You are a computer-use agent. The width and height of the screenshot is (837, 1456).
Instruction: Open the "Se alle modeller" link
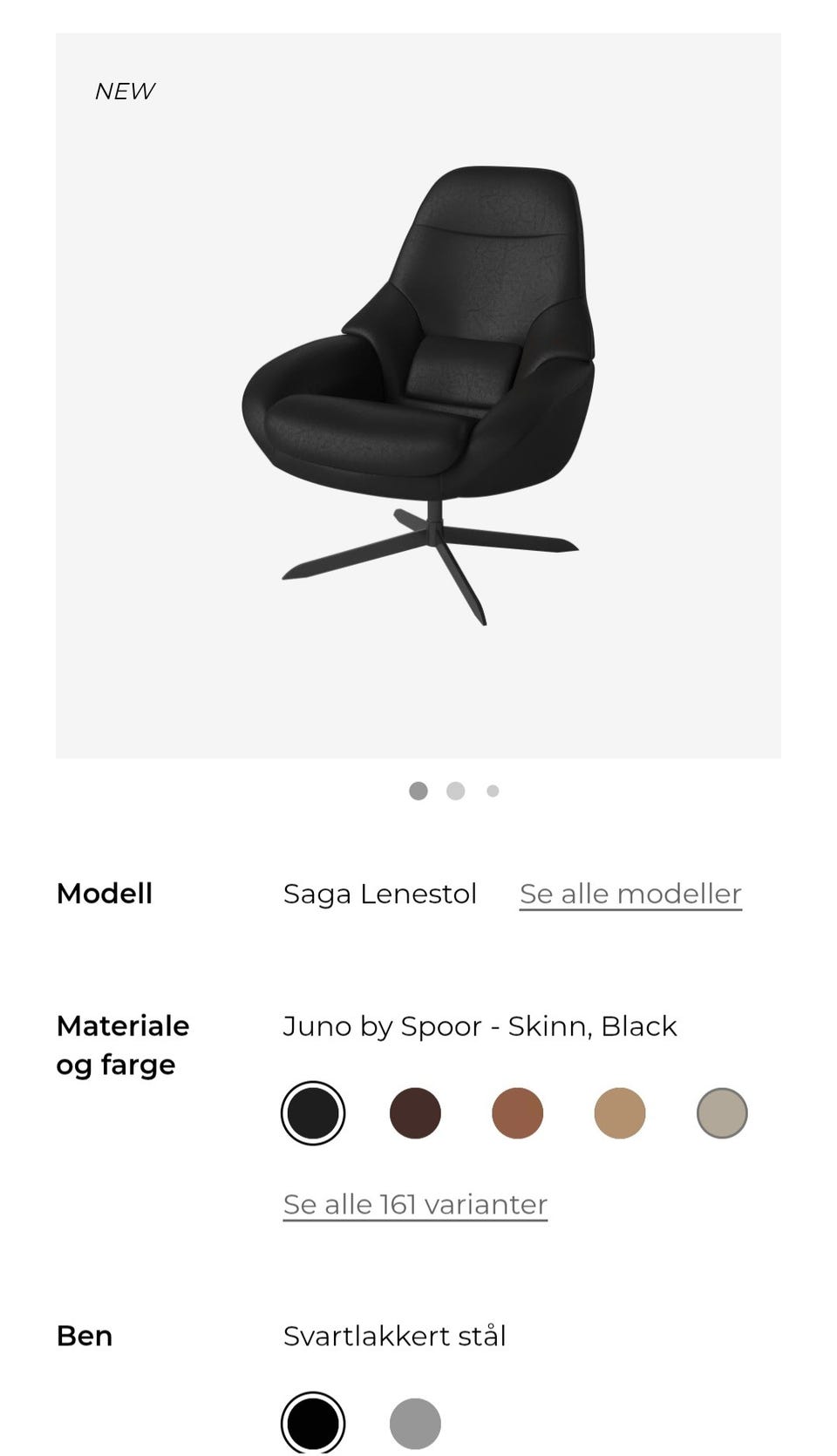pos(630,894)
